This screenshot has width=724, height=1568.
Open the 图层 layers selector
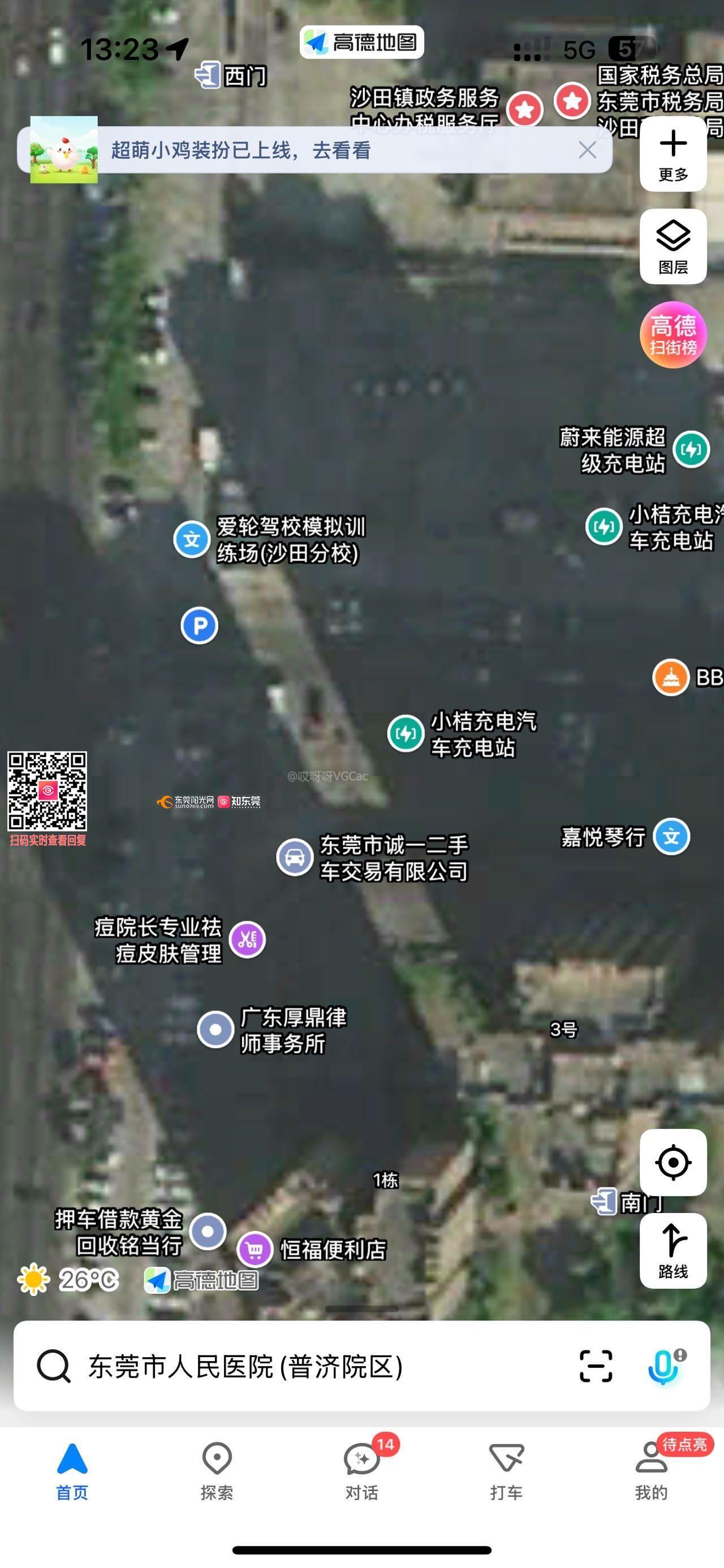click(x=673, y=246)
